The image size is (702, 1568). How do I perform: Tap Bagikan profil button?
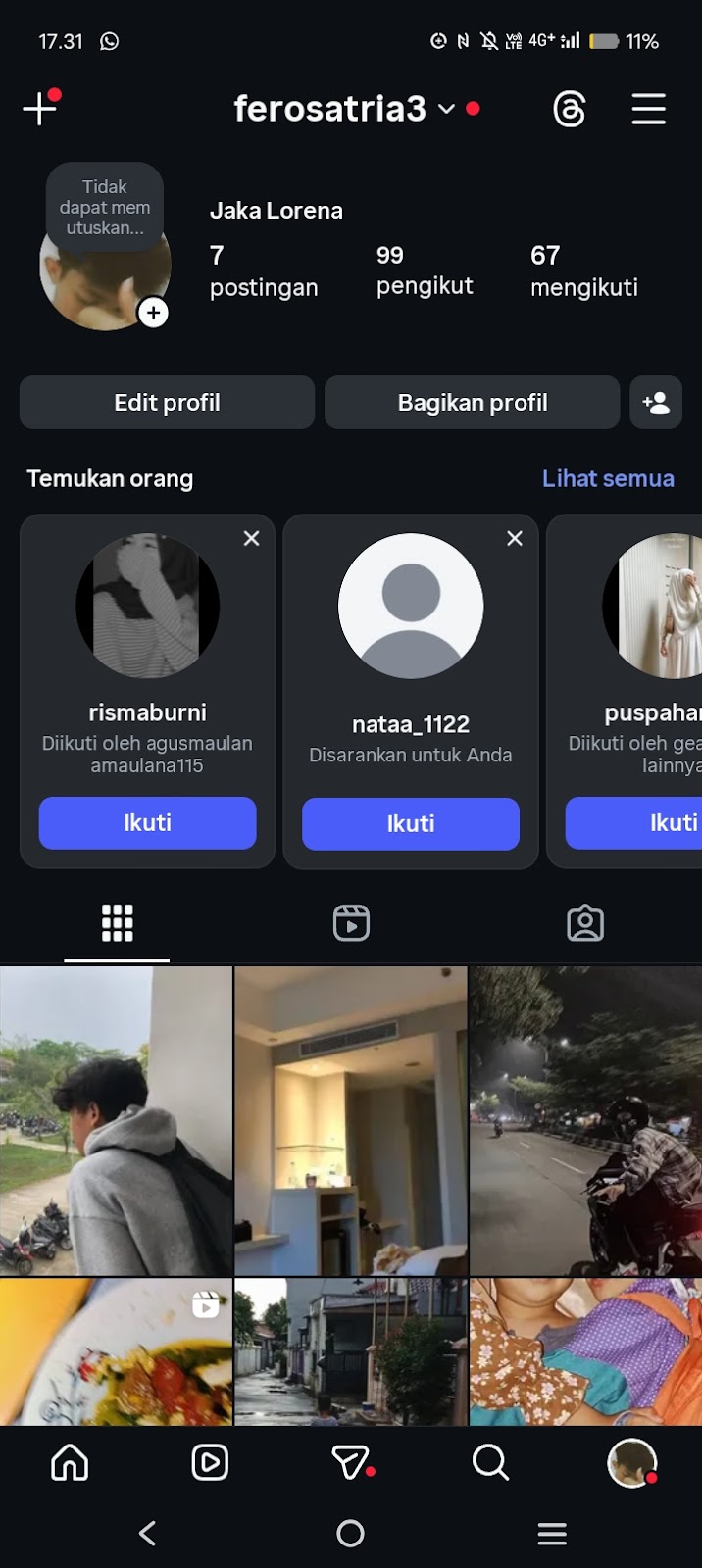pyautogui.click(x=472, y=403)
